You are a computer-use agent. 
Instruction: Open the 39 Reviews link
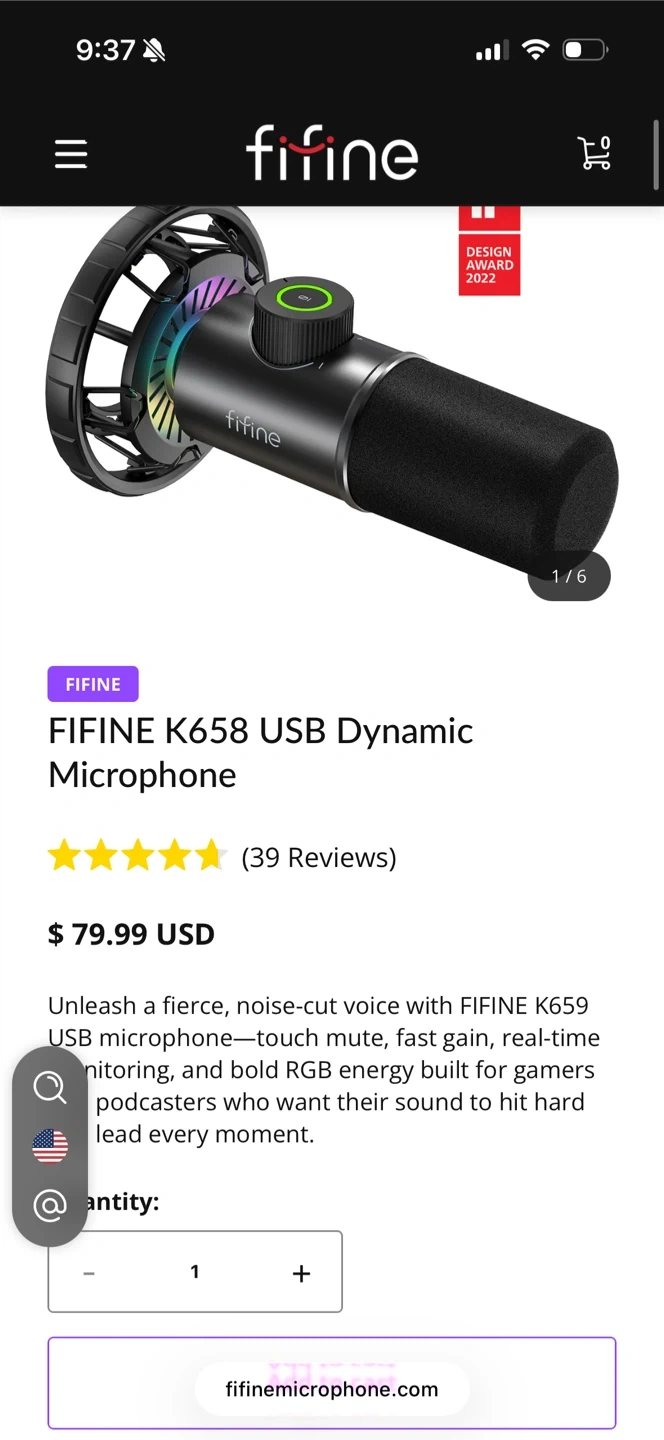click(x=319, y=857)
